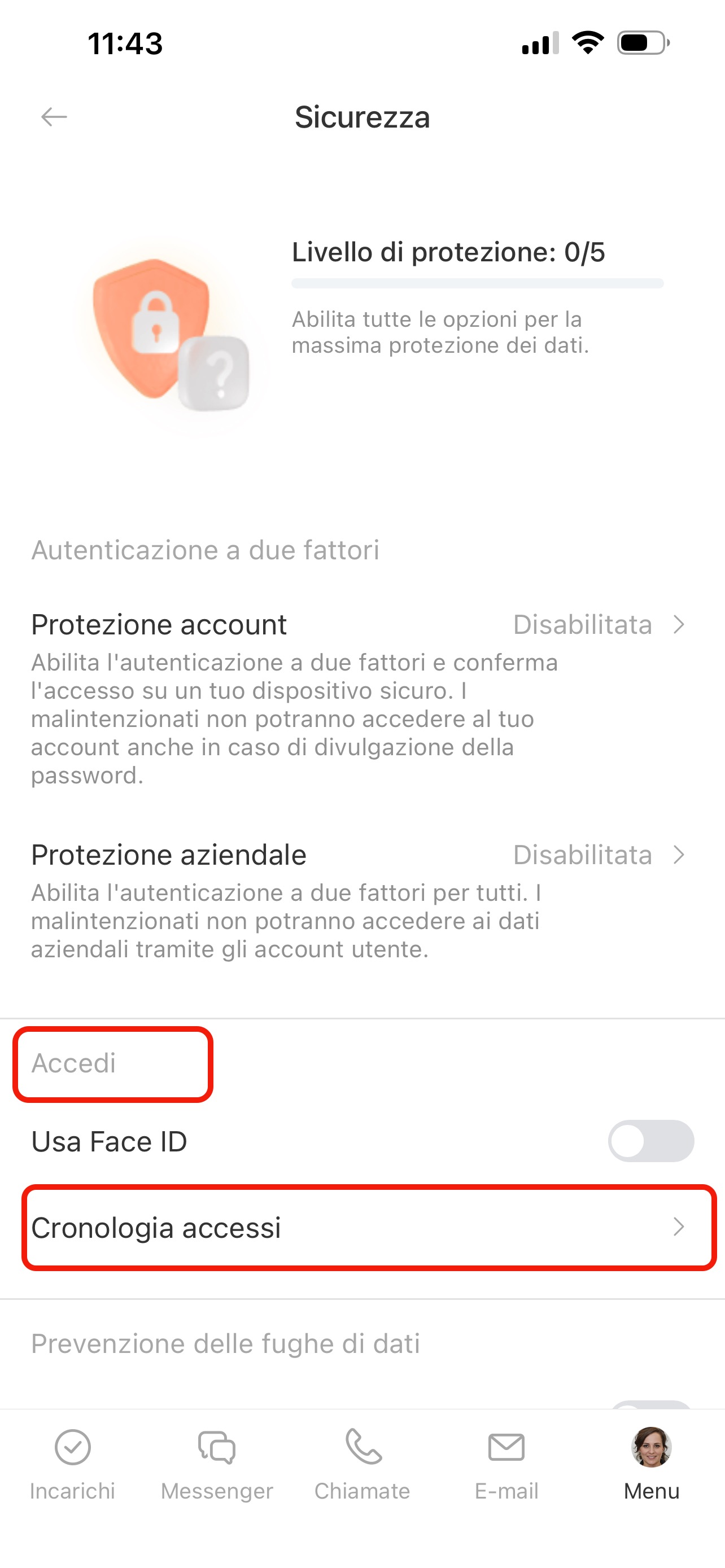Go back from the Sicurezza screen
Screen dimensions: 725x1568
[x=54, y=116]
